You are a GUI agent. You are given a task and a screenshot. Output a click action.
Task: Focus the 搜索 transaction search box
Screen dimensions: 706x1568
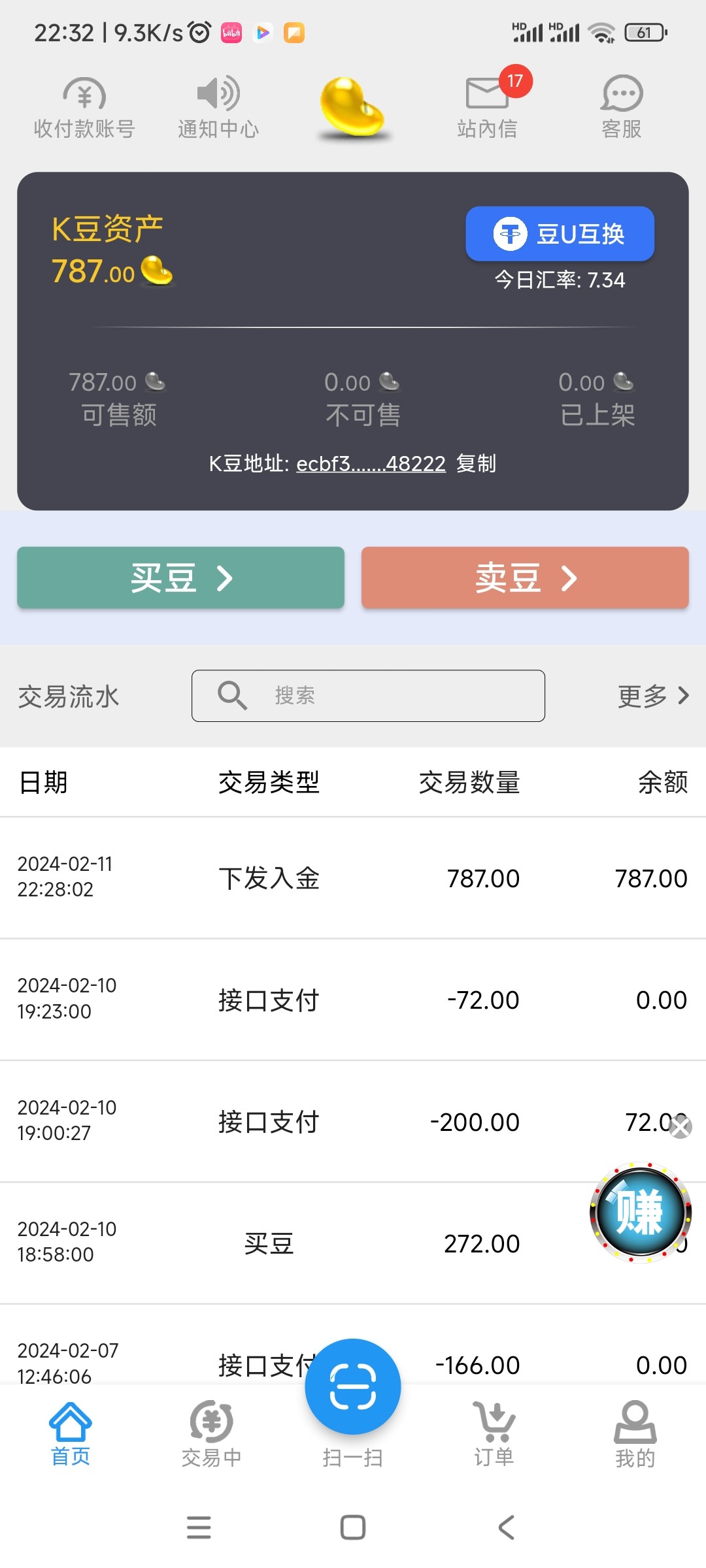pyautogui.click(x=368, y=696)
